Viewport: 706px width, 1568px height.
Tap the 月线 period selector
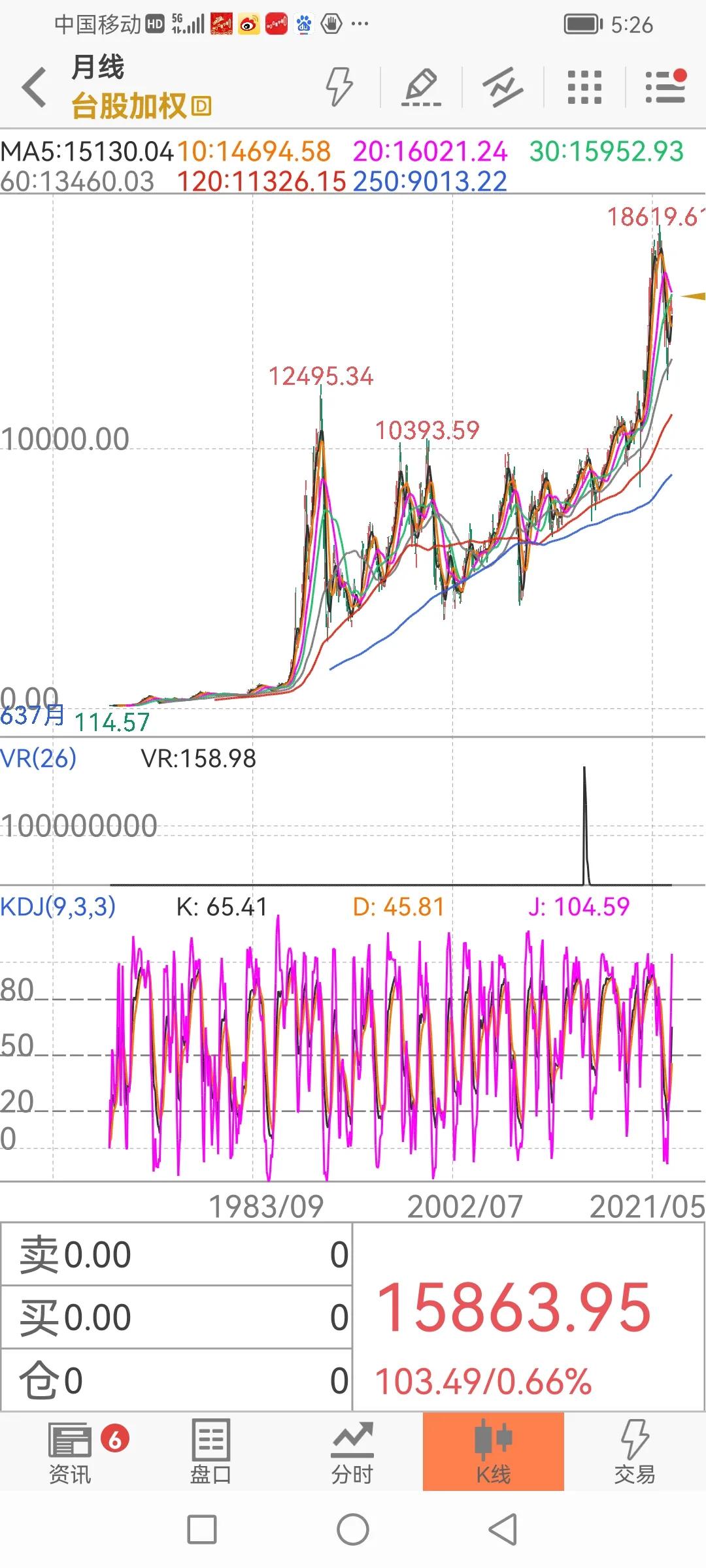click(x=98, y=67)
